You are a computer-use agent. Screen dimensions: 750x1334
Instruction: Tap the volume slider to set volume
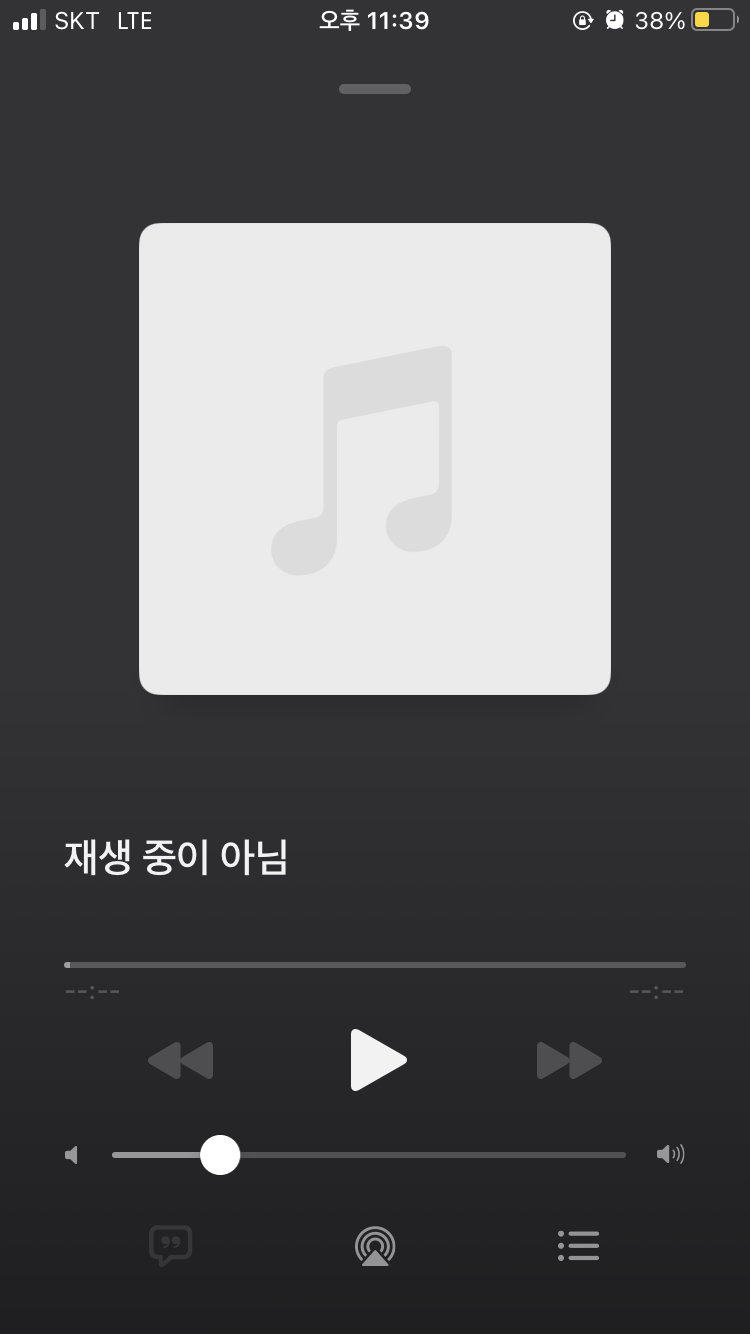pyautogui.click(x=368, y=1155)
